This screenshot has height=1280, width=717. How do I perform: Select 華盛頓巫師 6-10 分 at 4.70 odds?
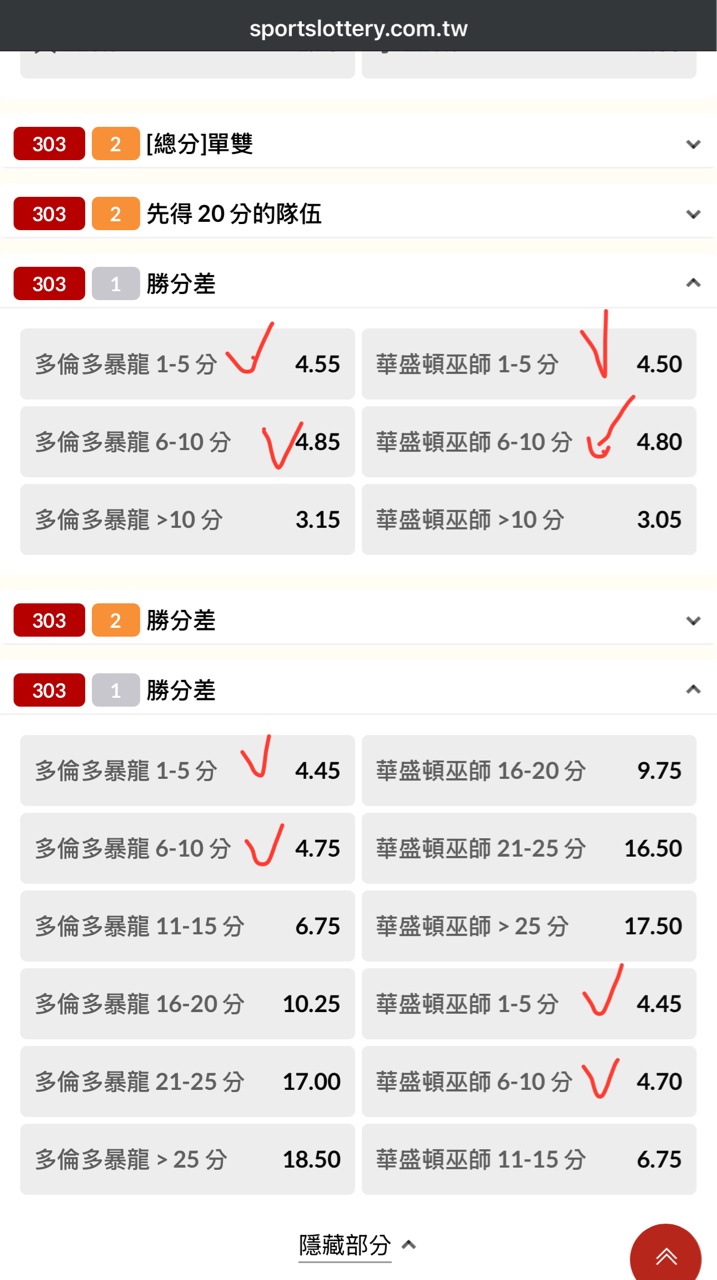point(528,1081)
